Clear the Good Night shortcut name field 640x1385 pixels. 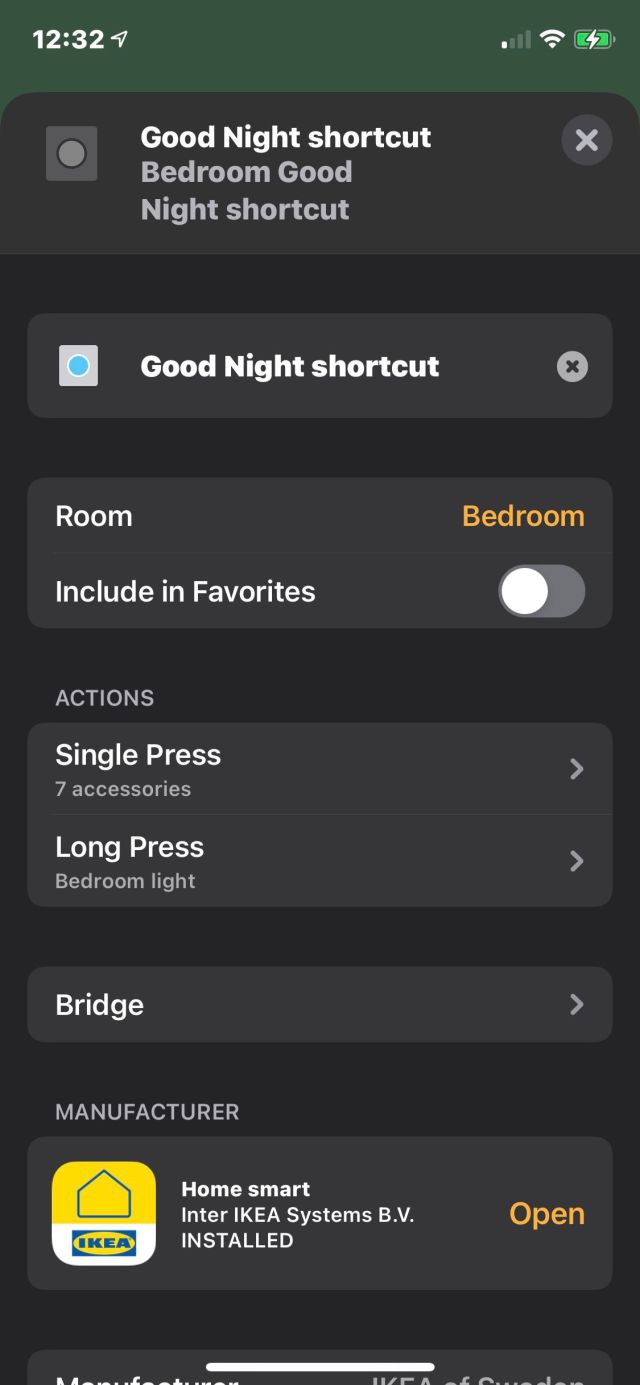[x=572, y=367]
